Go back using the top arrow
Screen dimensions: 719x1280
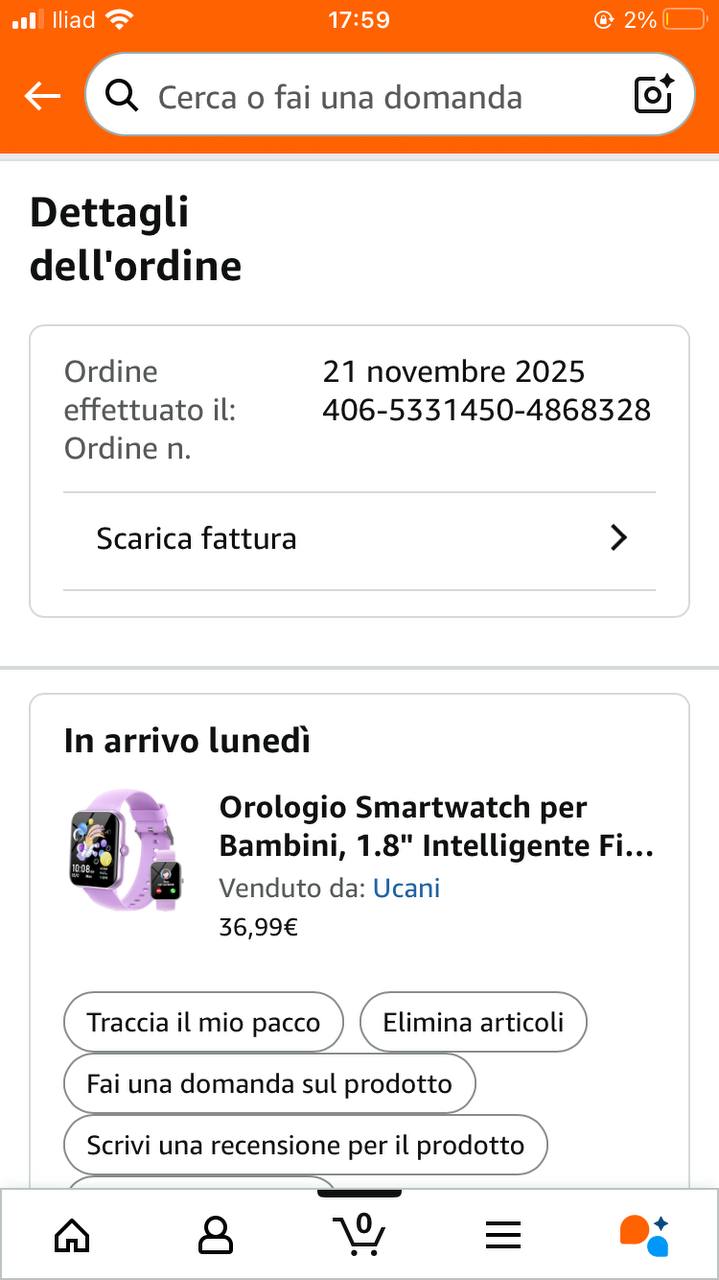pyautogui.click(x=42, y=96)
